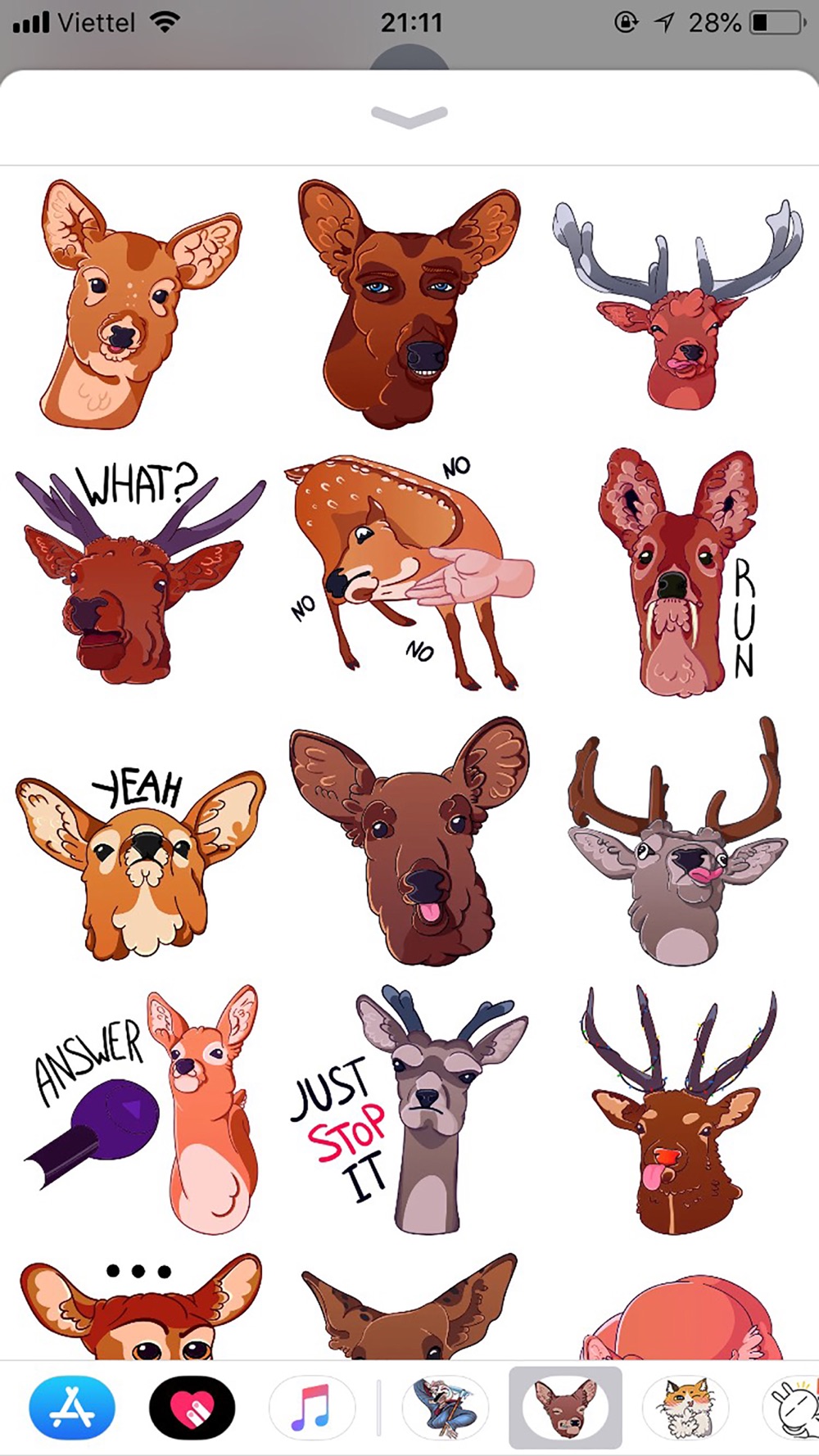
Task: Open the App Store in the app drawer
Action: pos(72,1408)
